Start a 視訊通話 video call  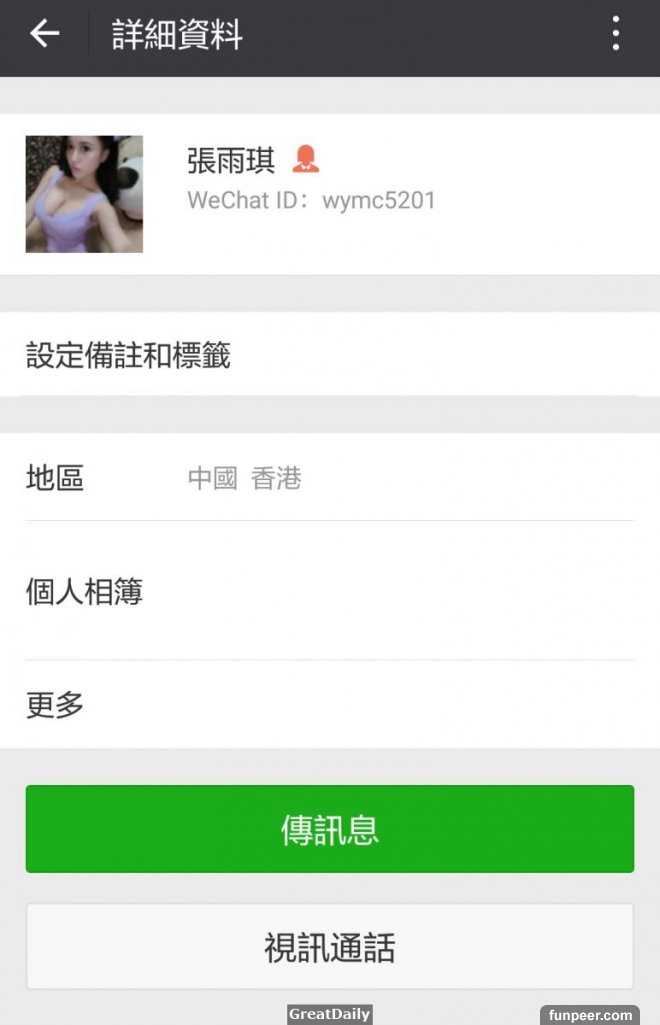[329, 946]
